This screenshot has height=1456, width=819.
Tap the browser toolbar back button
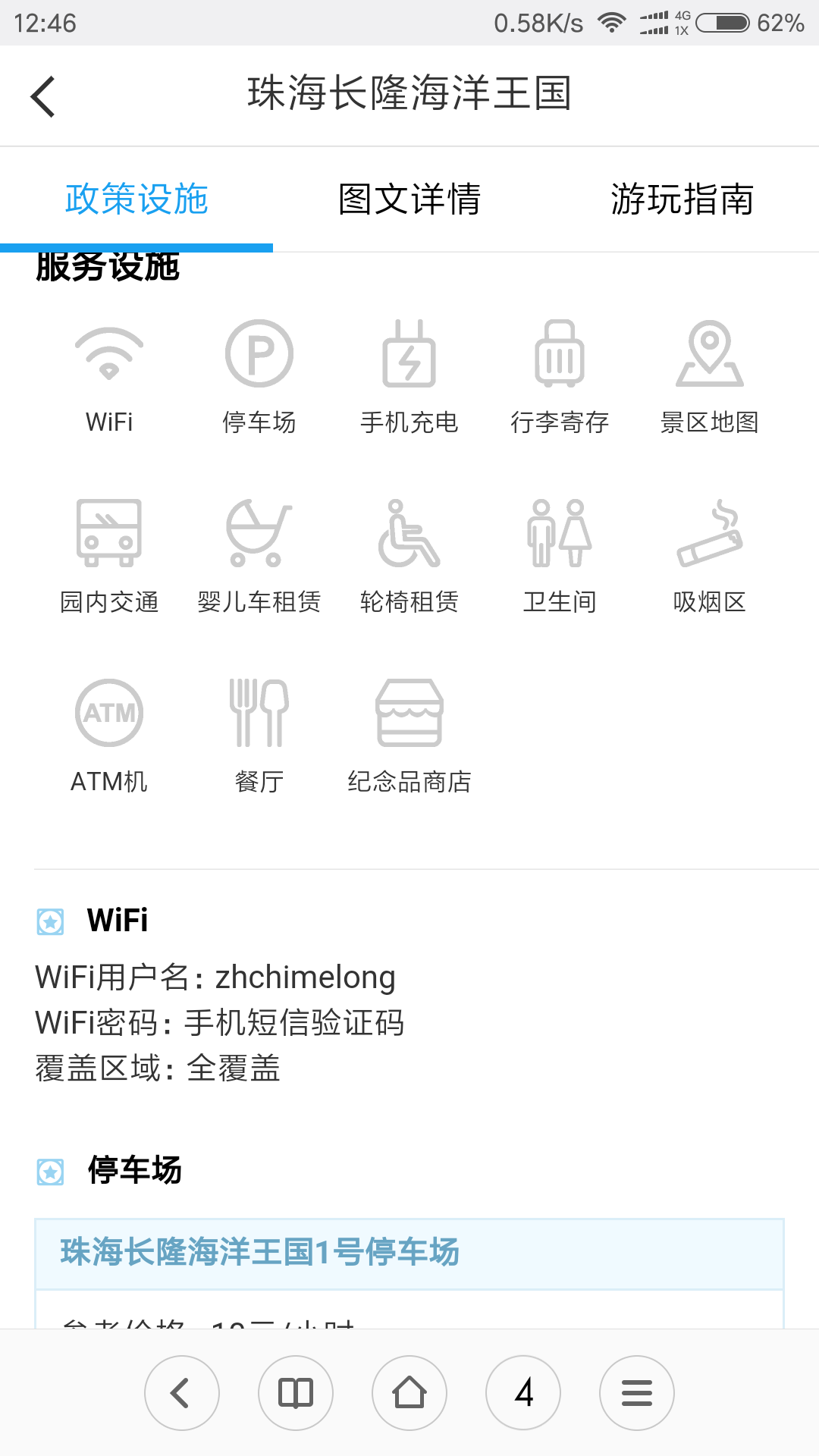(x=182, y=1393)
